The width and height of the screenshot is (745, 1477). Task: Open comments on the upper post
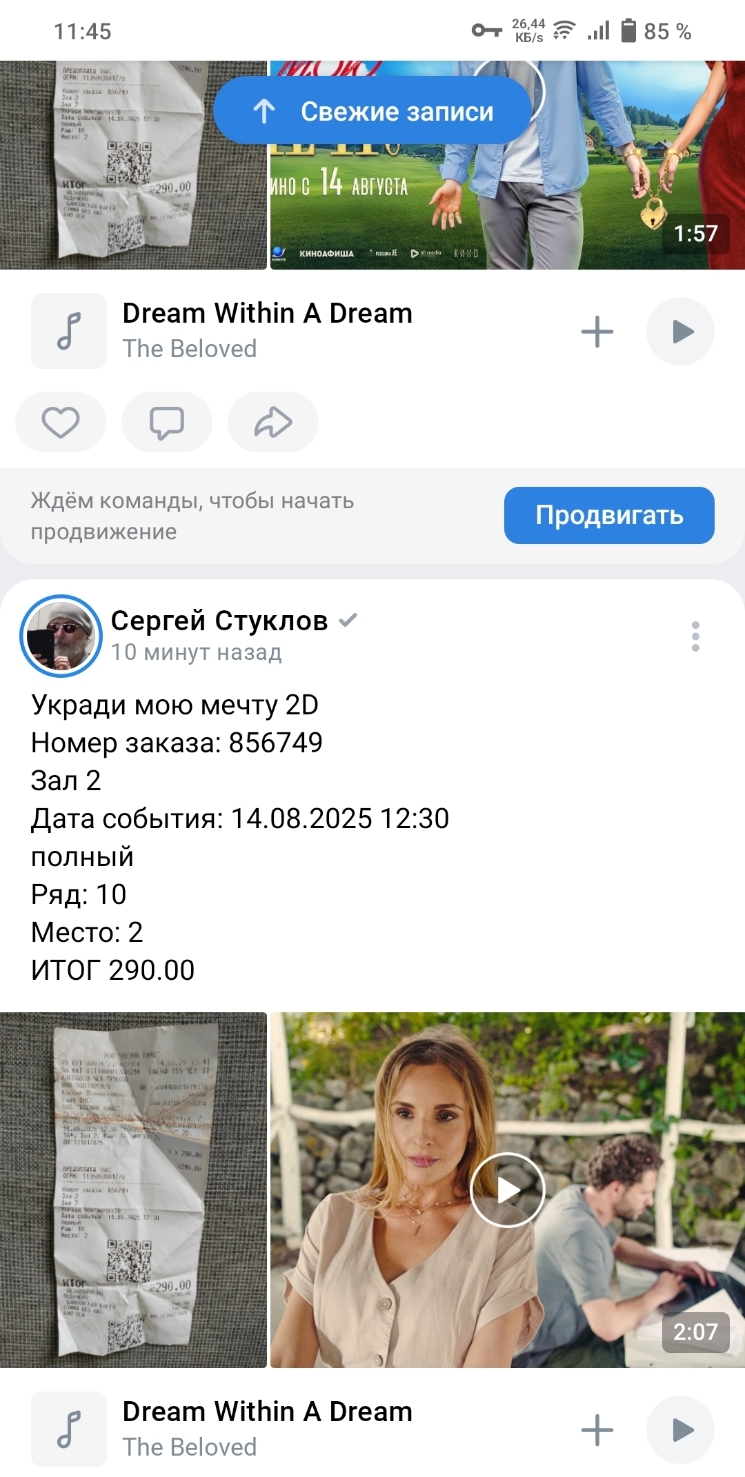[166, 422]
